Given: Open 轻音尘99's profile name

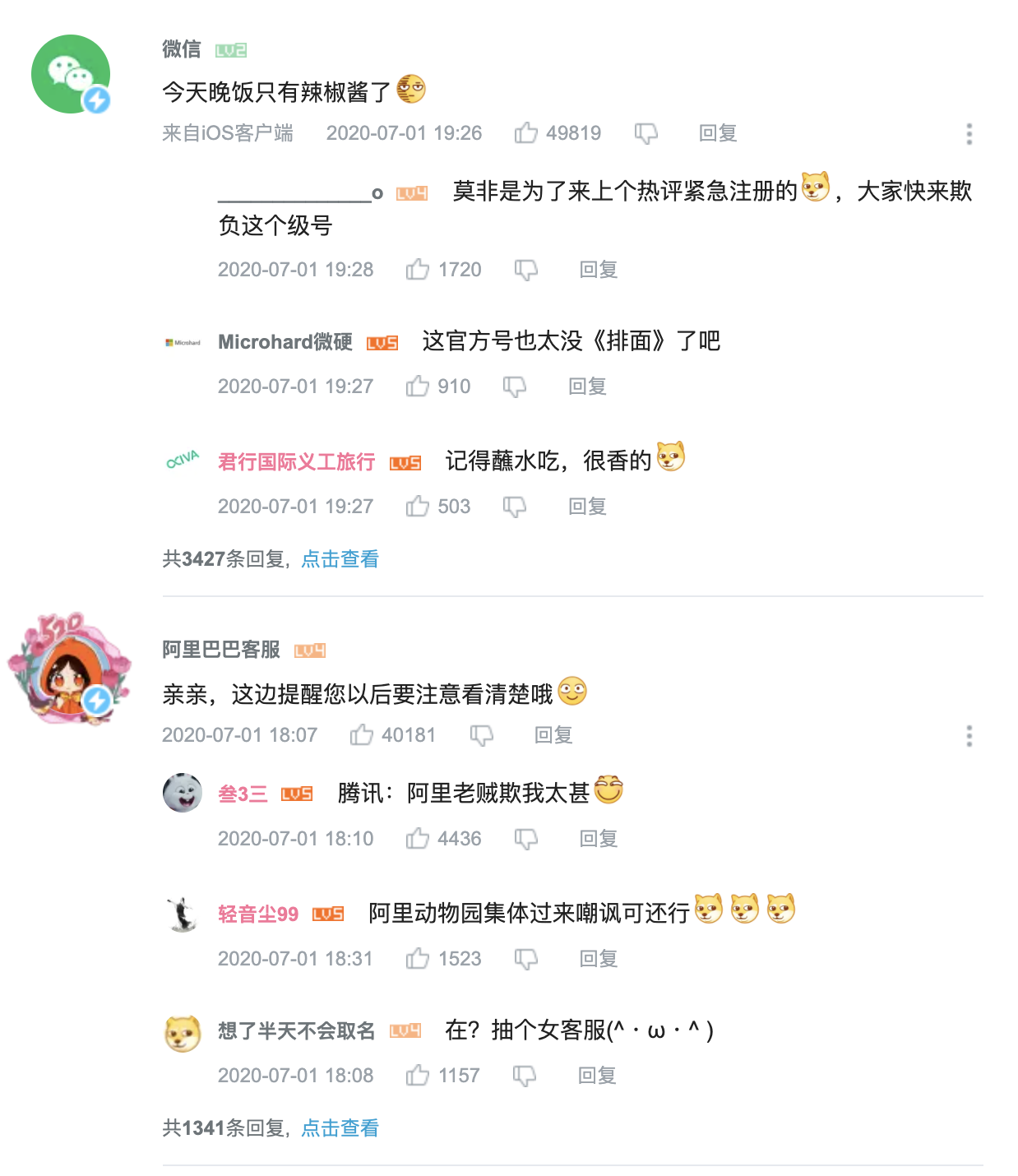Looking at the screenshot, I should point(258,914).
